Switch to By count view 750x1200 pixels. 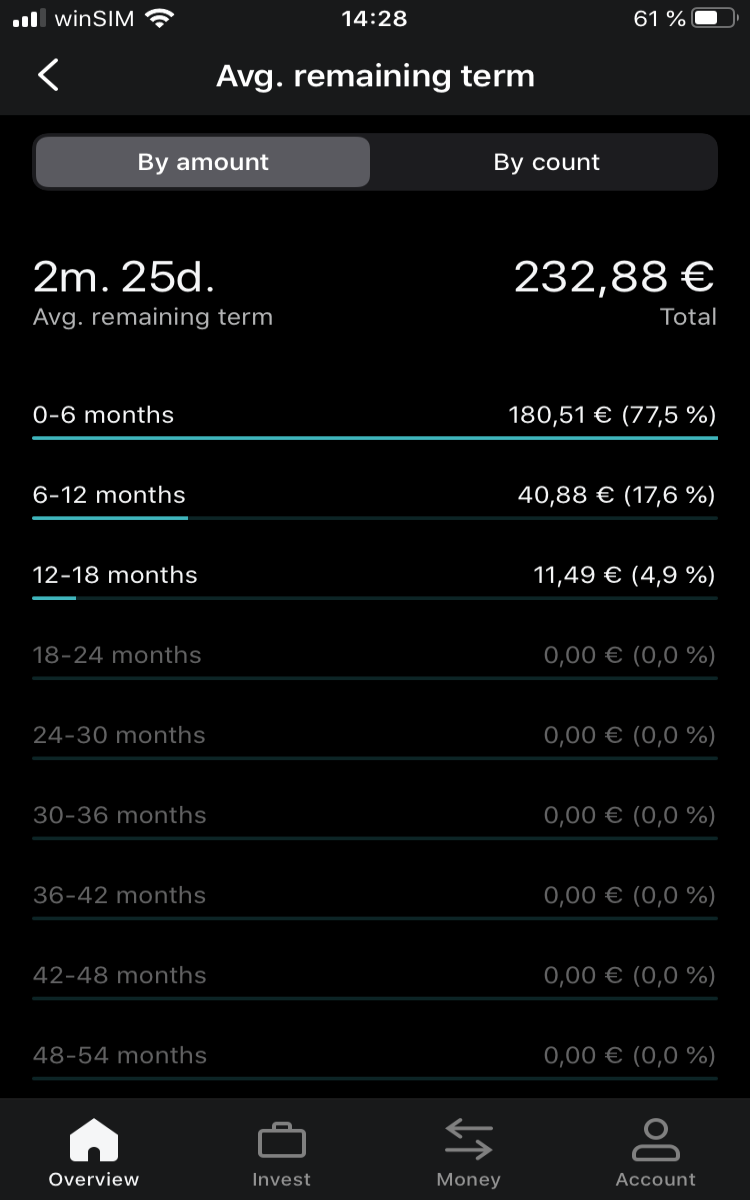[x=546, y=162]
